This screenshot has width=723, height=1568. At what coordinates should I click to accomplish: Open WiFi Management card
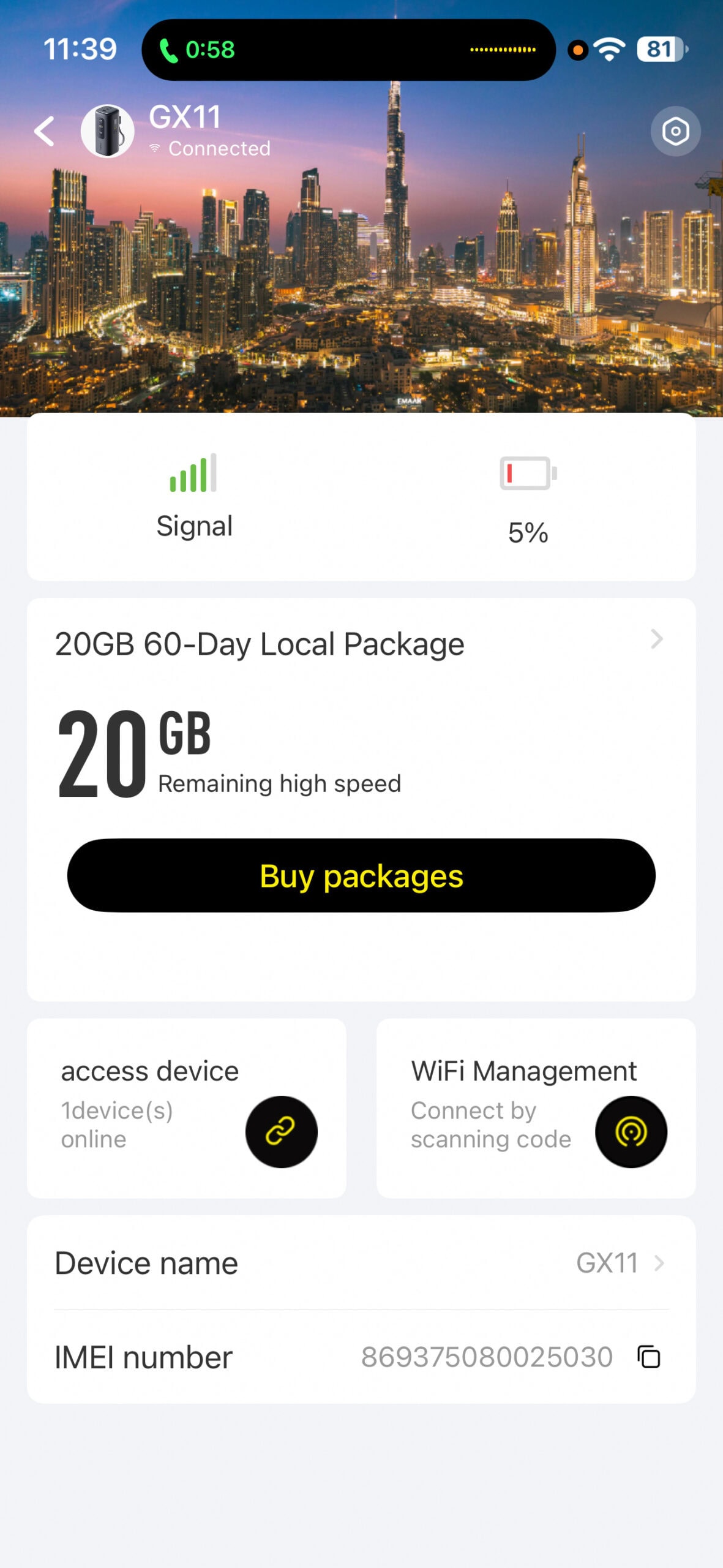click(x=536, y=1108)
